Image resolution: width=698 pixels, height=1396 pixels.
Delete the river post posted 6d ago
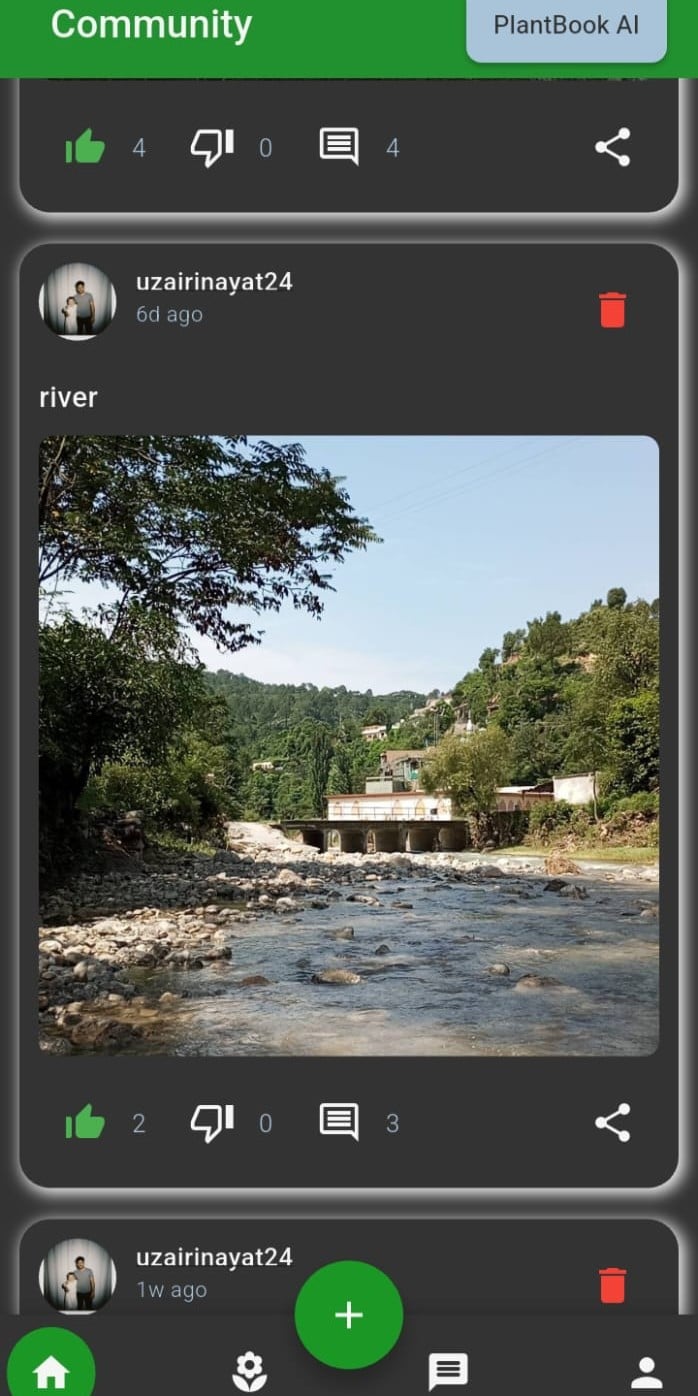612,310
